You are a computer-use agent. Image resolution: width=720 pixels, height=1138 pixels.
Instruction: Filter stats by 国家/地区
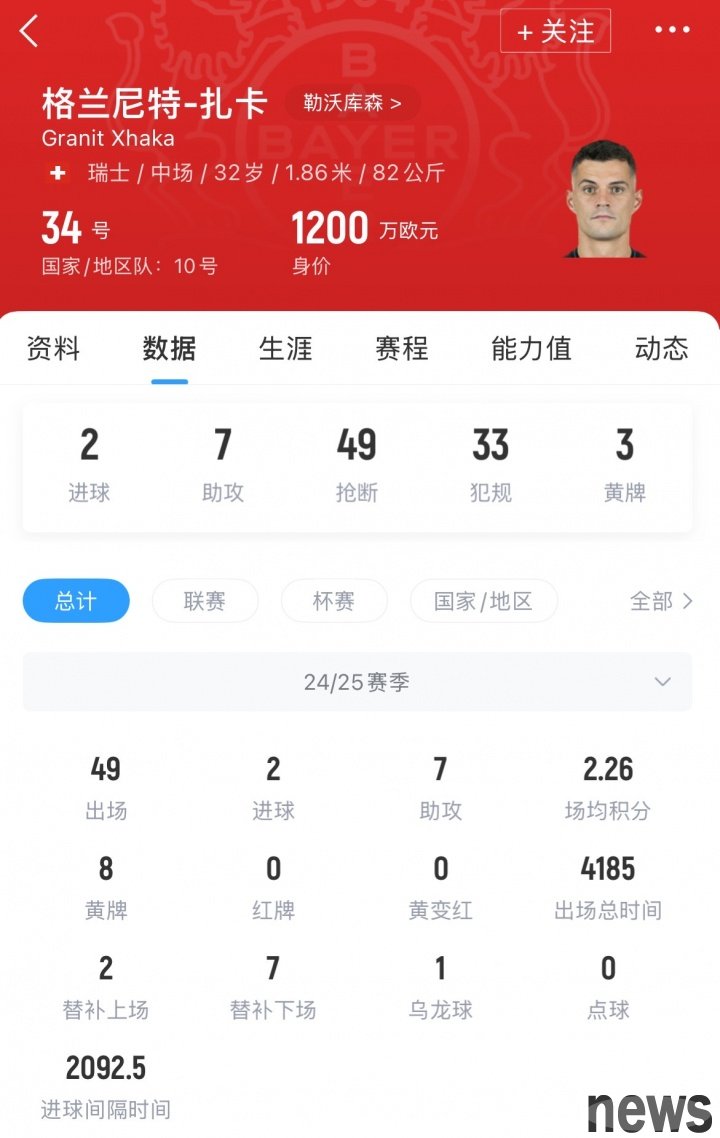(484, 601)
